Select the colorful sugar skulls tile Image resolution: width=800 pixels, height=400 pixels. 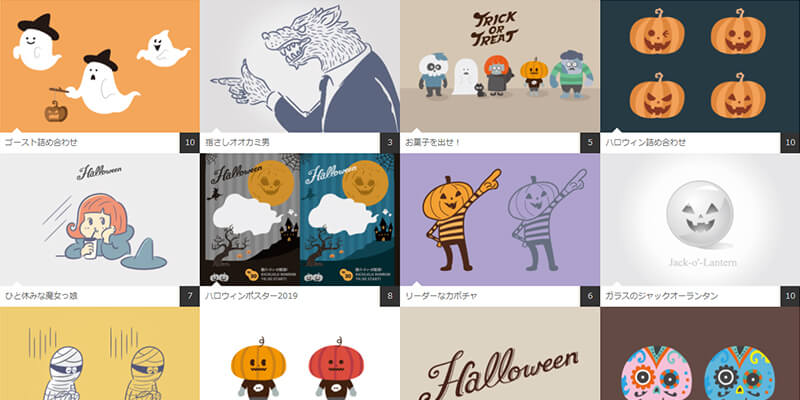(700, 355)
